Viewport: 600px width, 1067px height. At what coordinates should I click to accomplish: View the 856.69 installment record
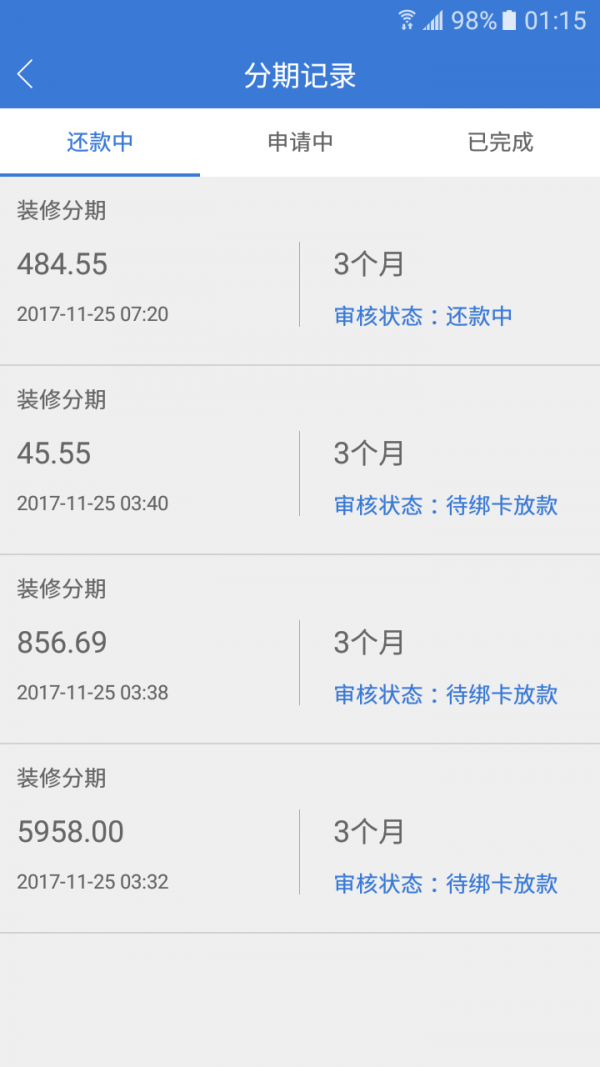[300, 649]
